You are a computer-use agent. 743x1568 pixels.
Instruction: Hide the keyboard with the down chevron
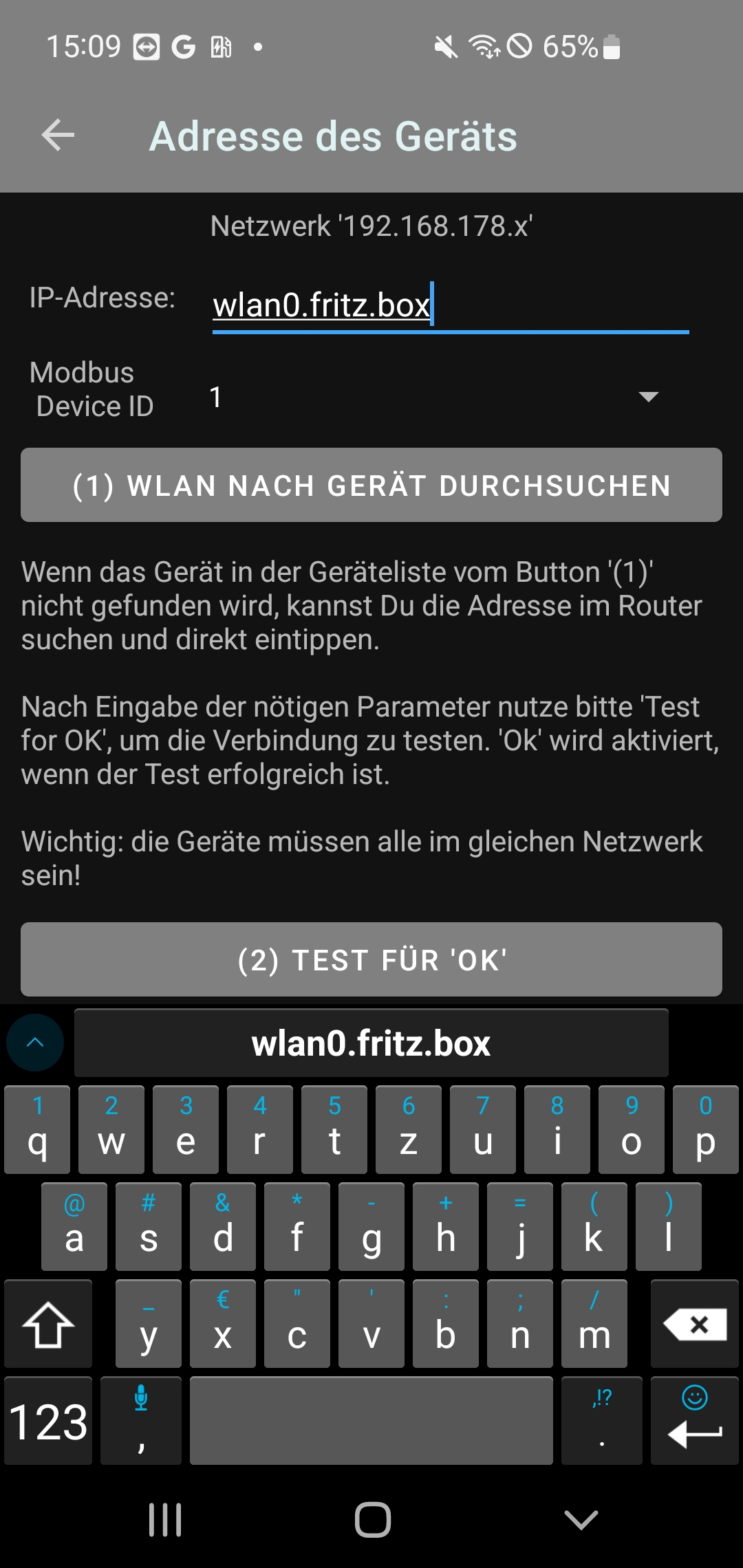point(581,1520)
